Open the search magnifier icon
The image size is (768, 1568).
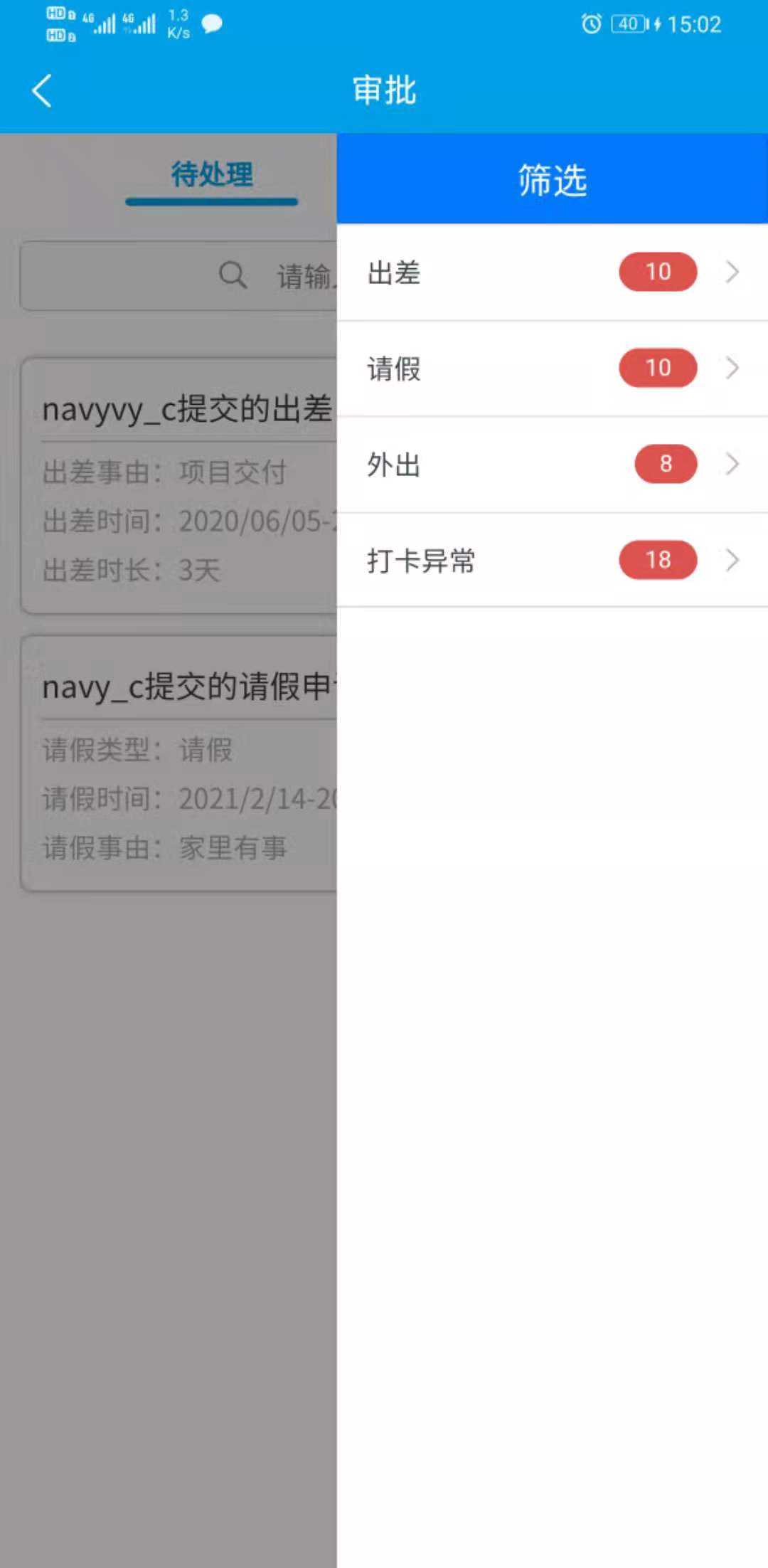233,276
